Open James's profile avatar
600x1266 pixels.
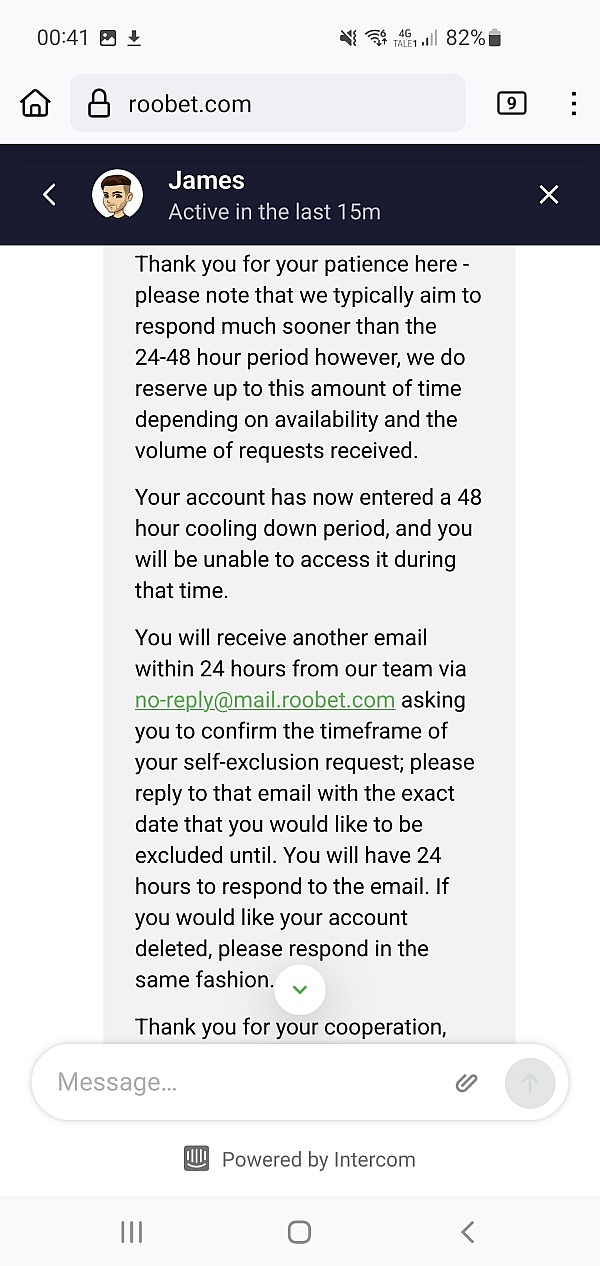click(x=117, y=195)
